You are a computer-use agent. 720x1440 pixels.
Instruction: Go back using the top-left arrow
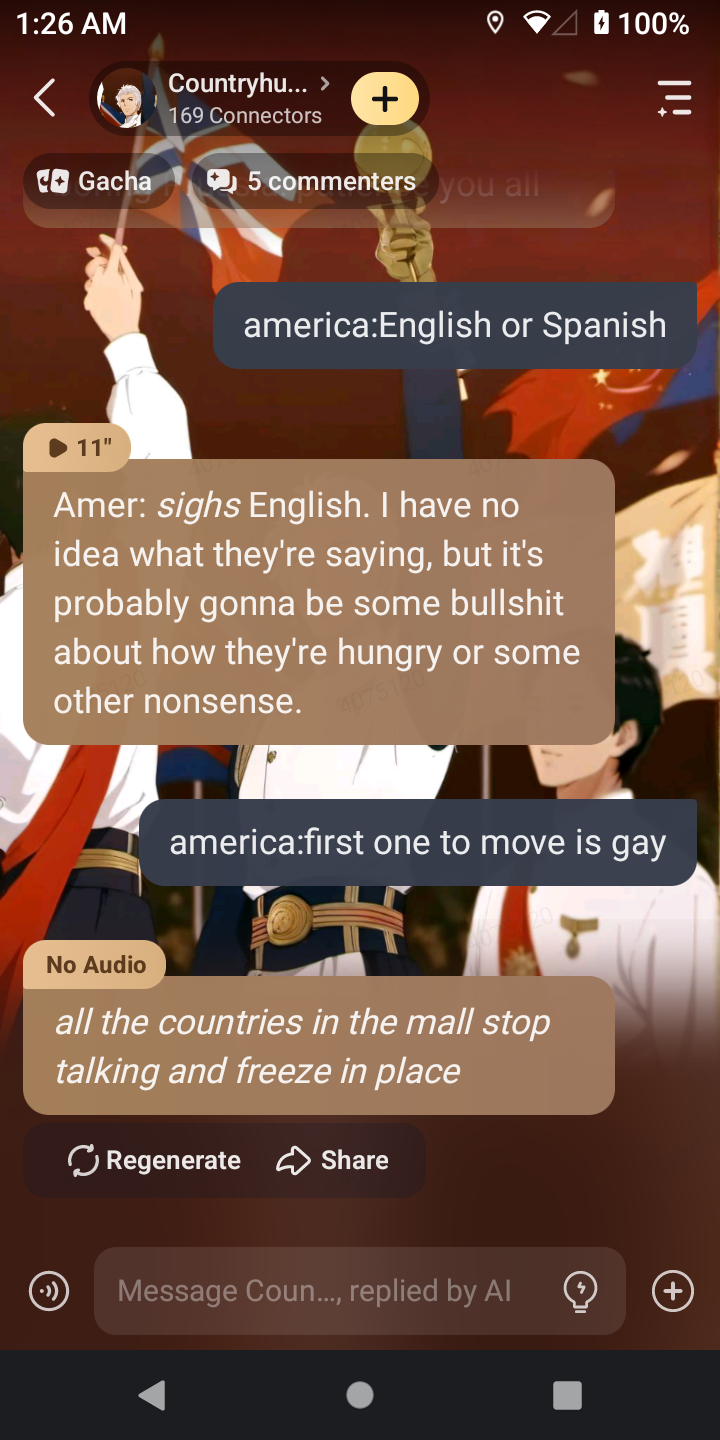coord(45,98)
